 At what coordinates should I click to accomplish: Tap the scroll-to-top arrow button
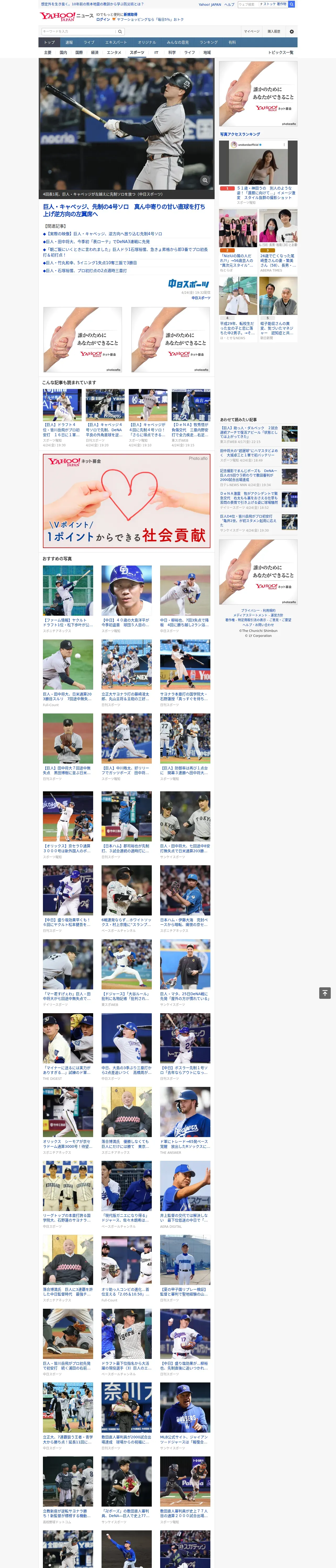[x=325, y=993]
